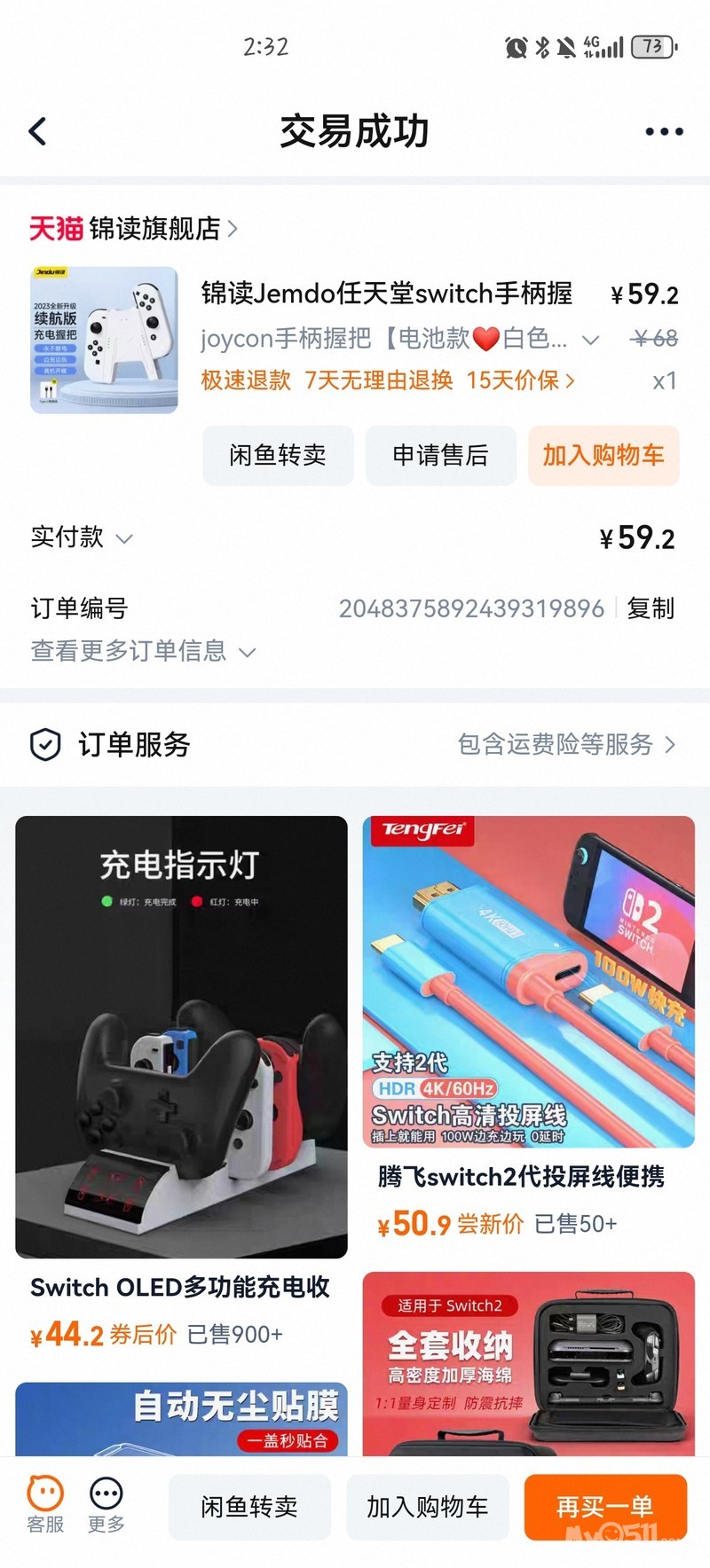This screenshot has width=710, height=1568.
Task: View the 15天价保 service guarantees
Action: [520, 380]
